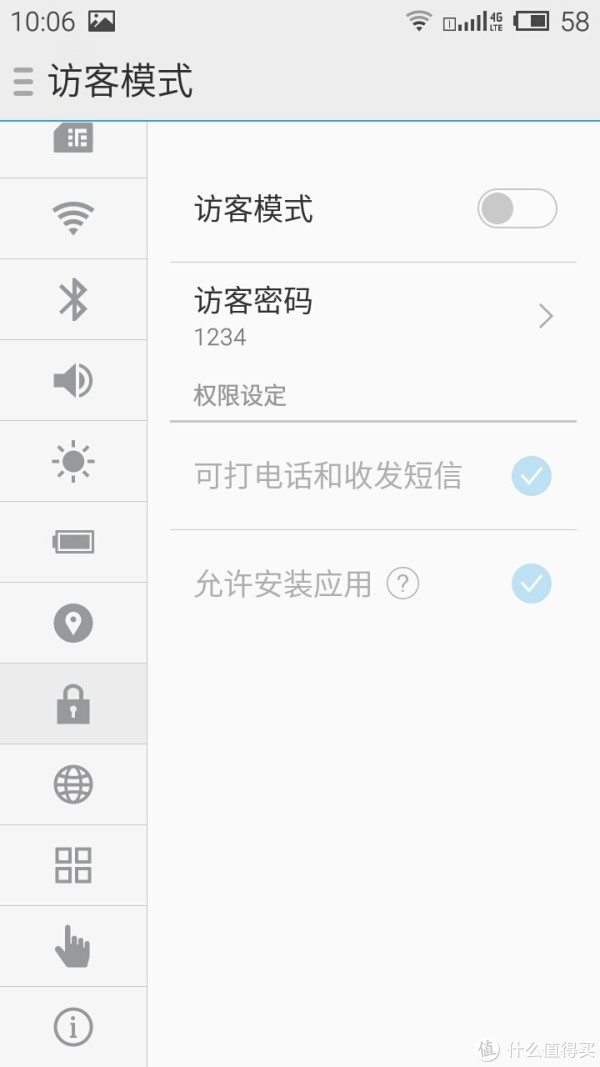Open about phone info icon

click(x=73, y=1026)
